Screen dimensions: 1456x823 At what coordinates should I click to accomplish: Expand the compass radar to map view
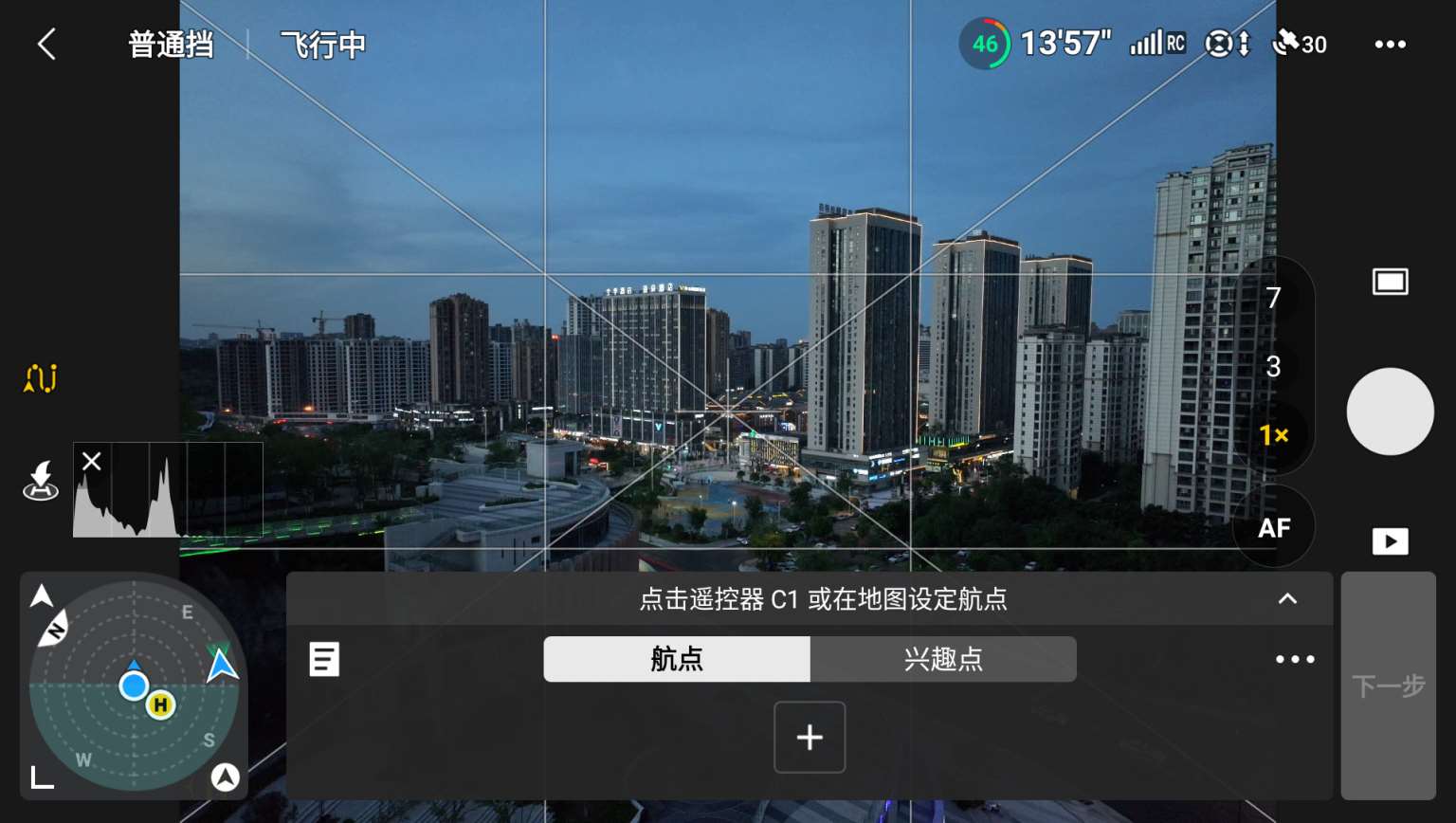point(43,777)
